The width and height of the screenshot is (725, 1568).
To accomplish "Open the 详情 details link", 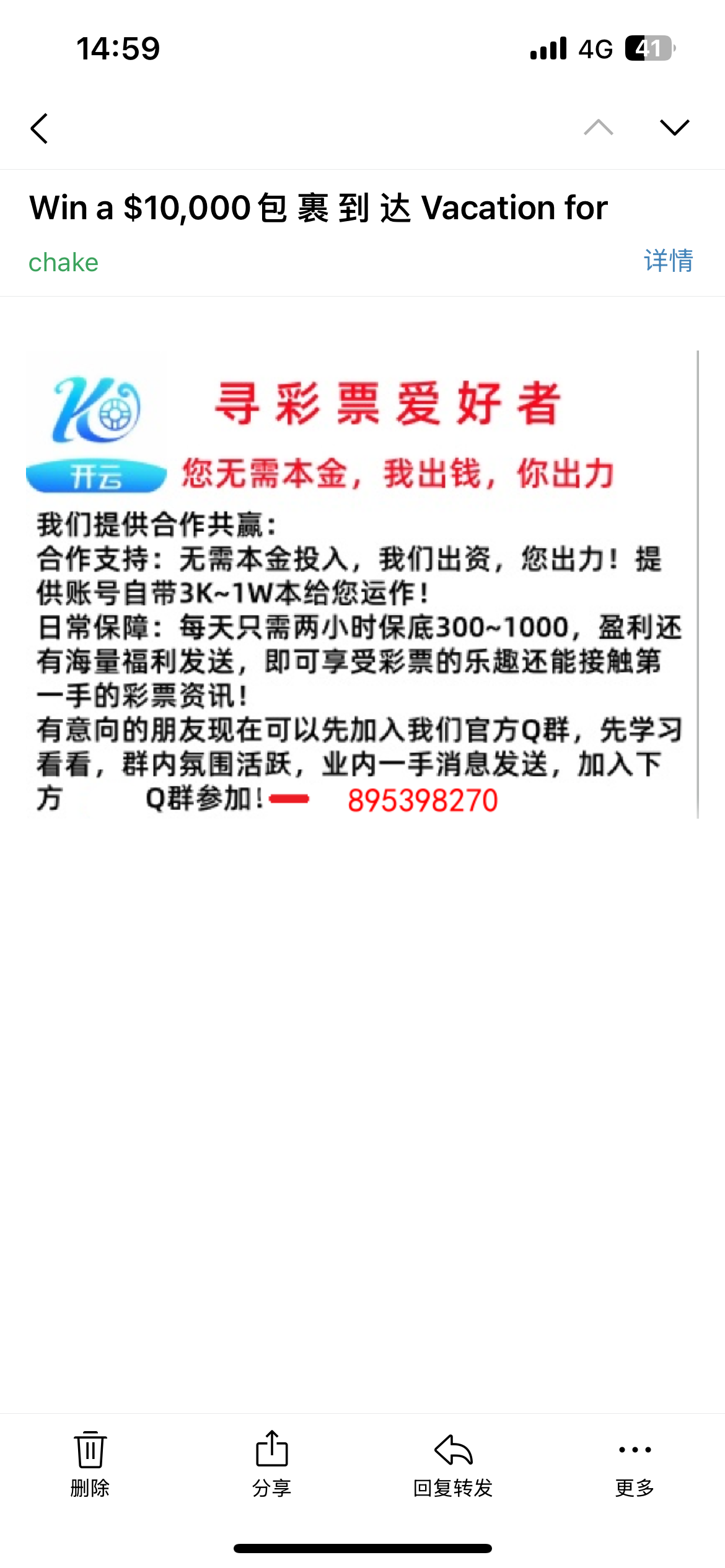I will (668, 261).
